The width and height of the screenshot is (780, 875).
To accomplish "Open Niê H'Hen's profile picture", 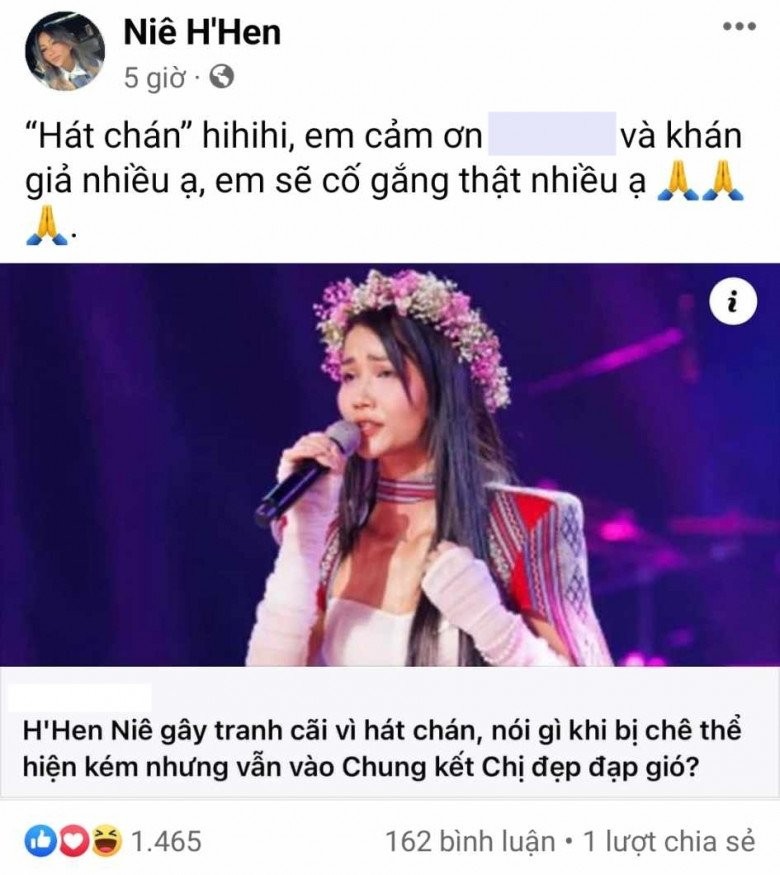I will tap(65, 51).
